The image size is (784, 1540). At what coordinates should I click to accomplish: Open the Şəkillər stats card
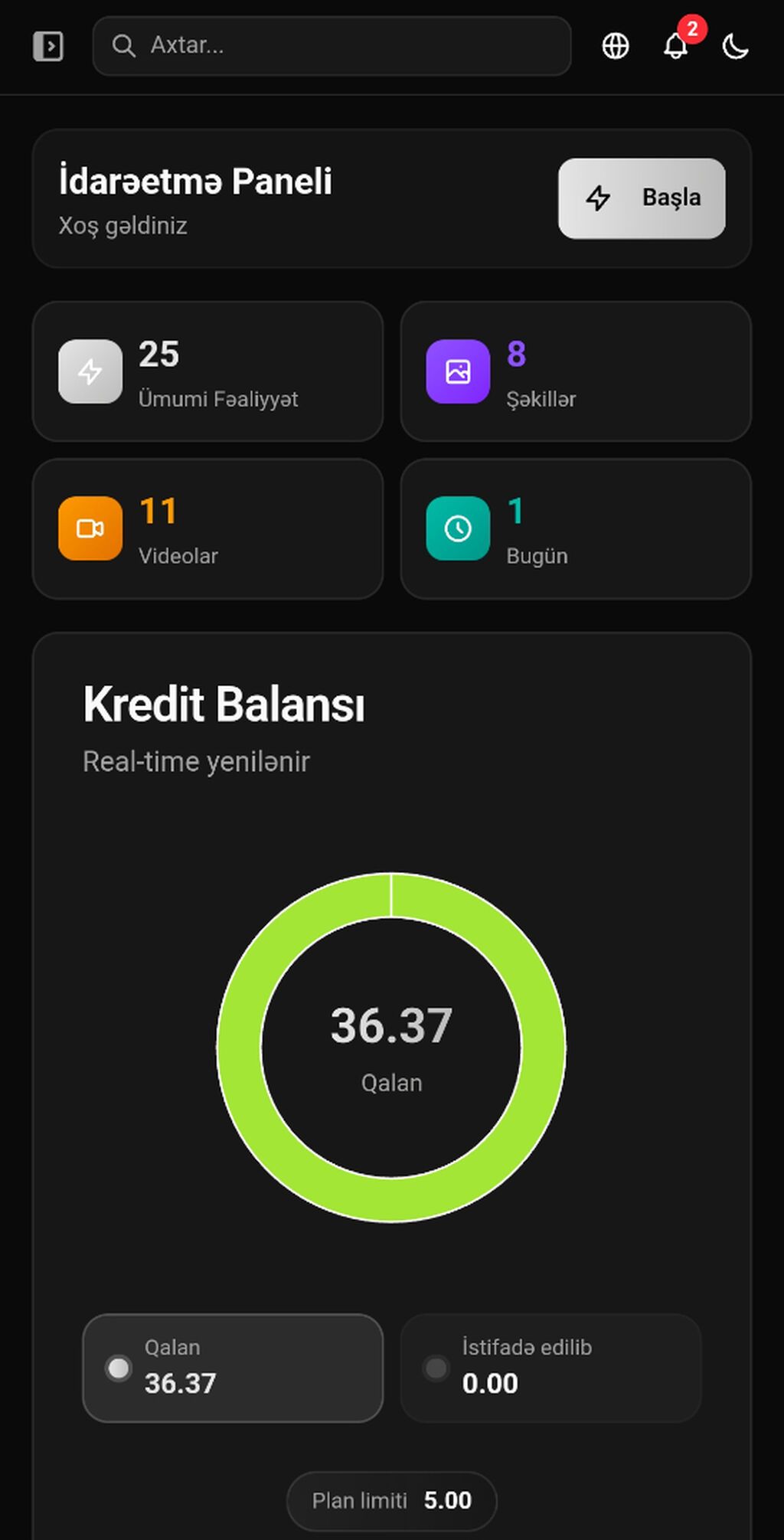(575, 371)
